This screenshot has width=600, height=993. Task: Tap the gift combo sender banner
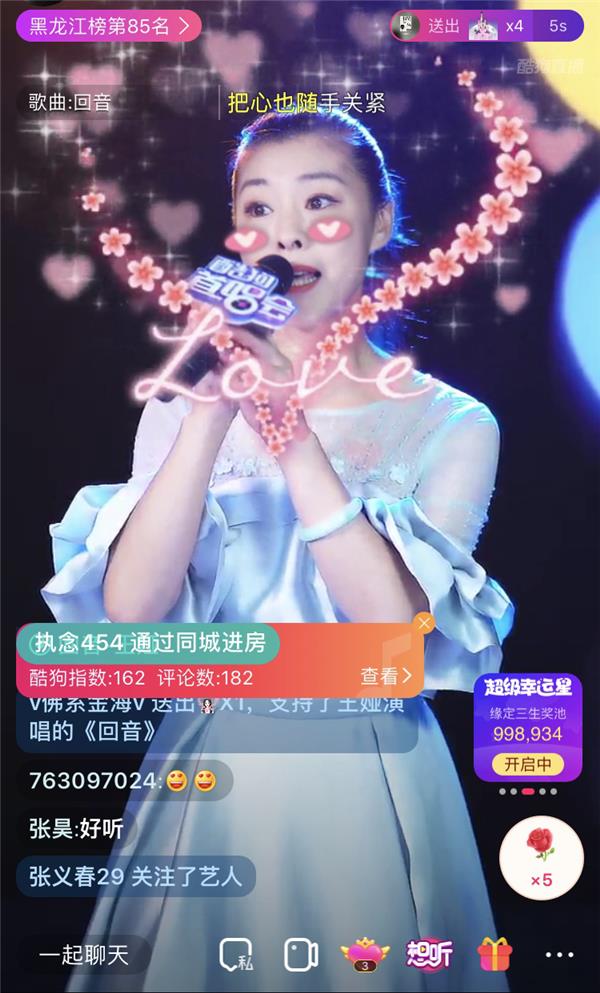point(486,26)
